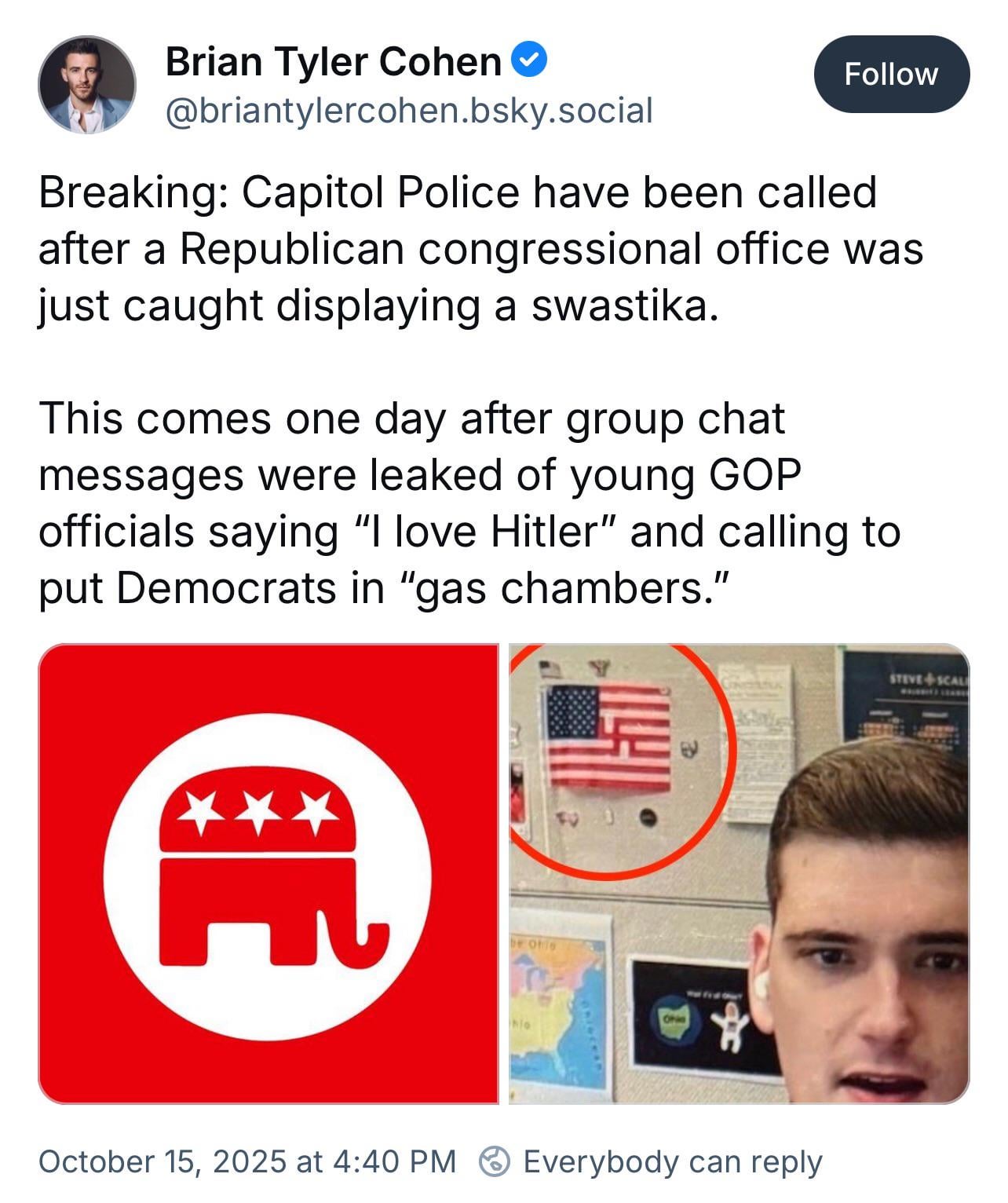The image size is (1008, 1203).
Task: Follow Brian Tyler Cohen
Action: click(x=891, y=74)
